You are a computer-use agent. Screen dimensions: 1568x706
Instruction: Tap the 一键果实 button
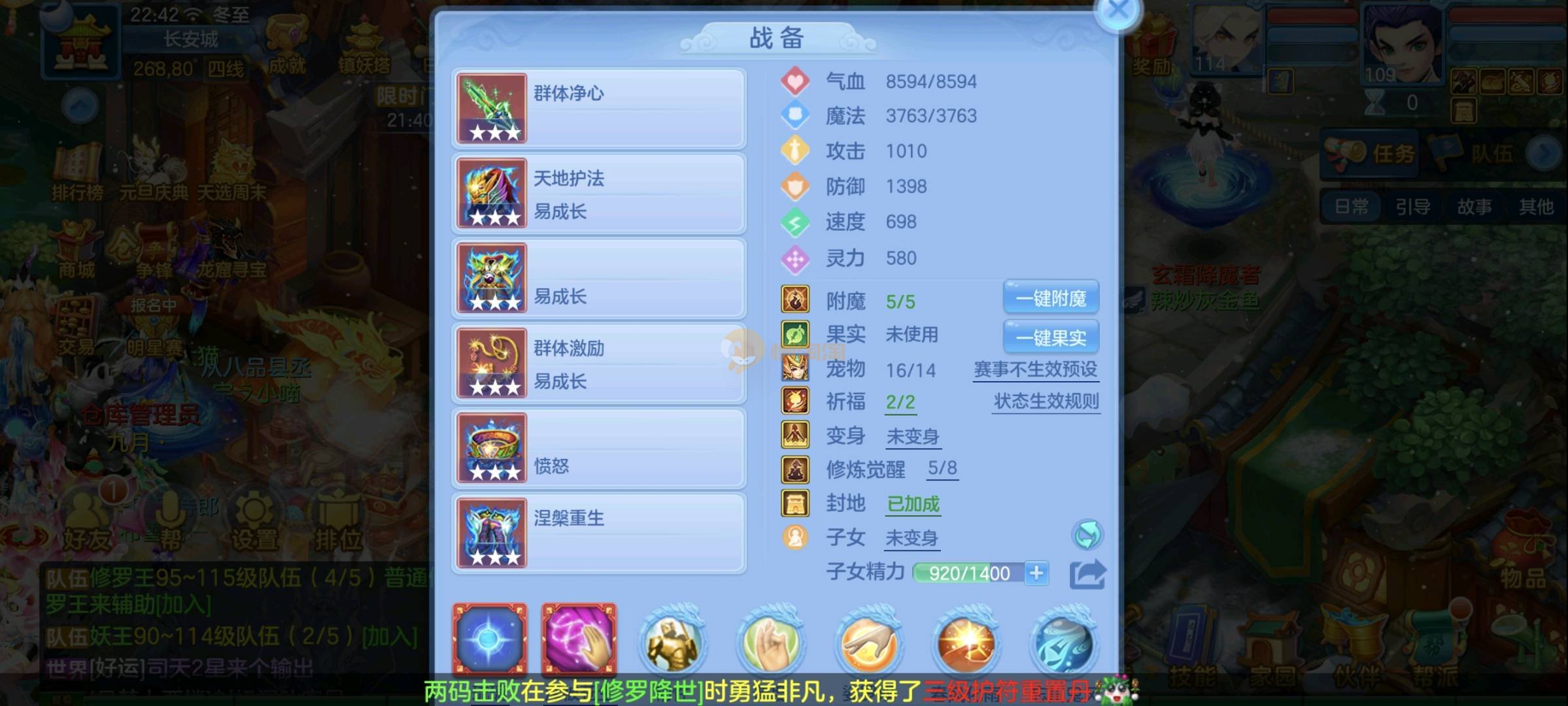1051,337
